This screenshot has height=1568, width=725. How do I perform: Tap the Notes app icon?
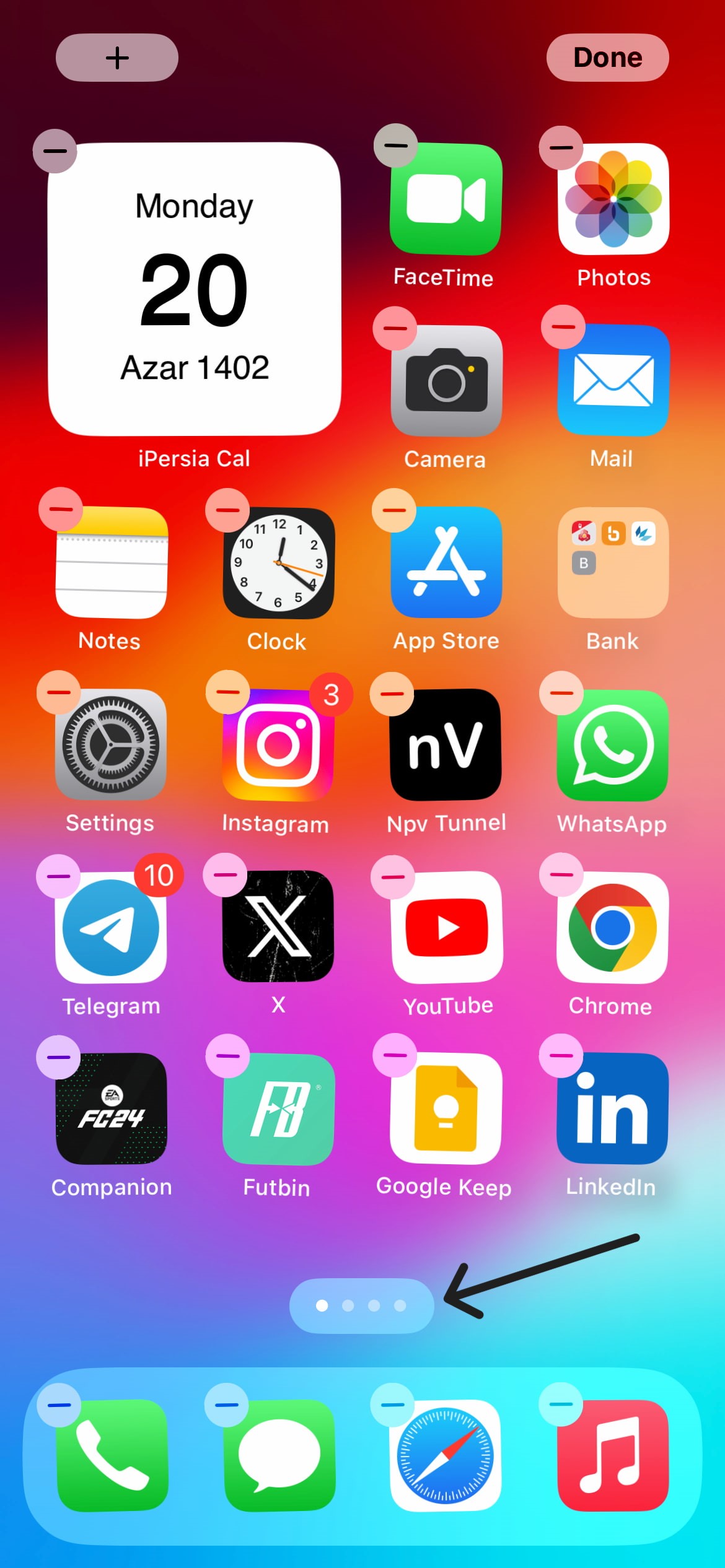coord(112,562)
